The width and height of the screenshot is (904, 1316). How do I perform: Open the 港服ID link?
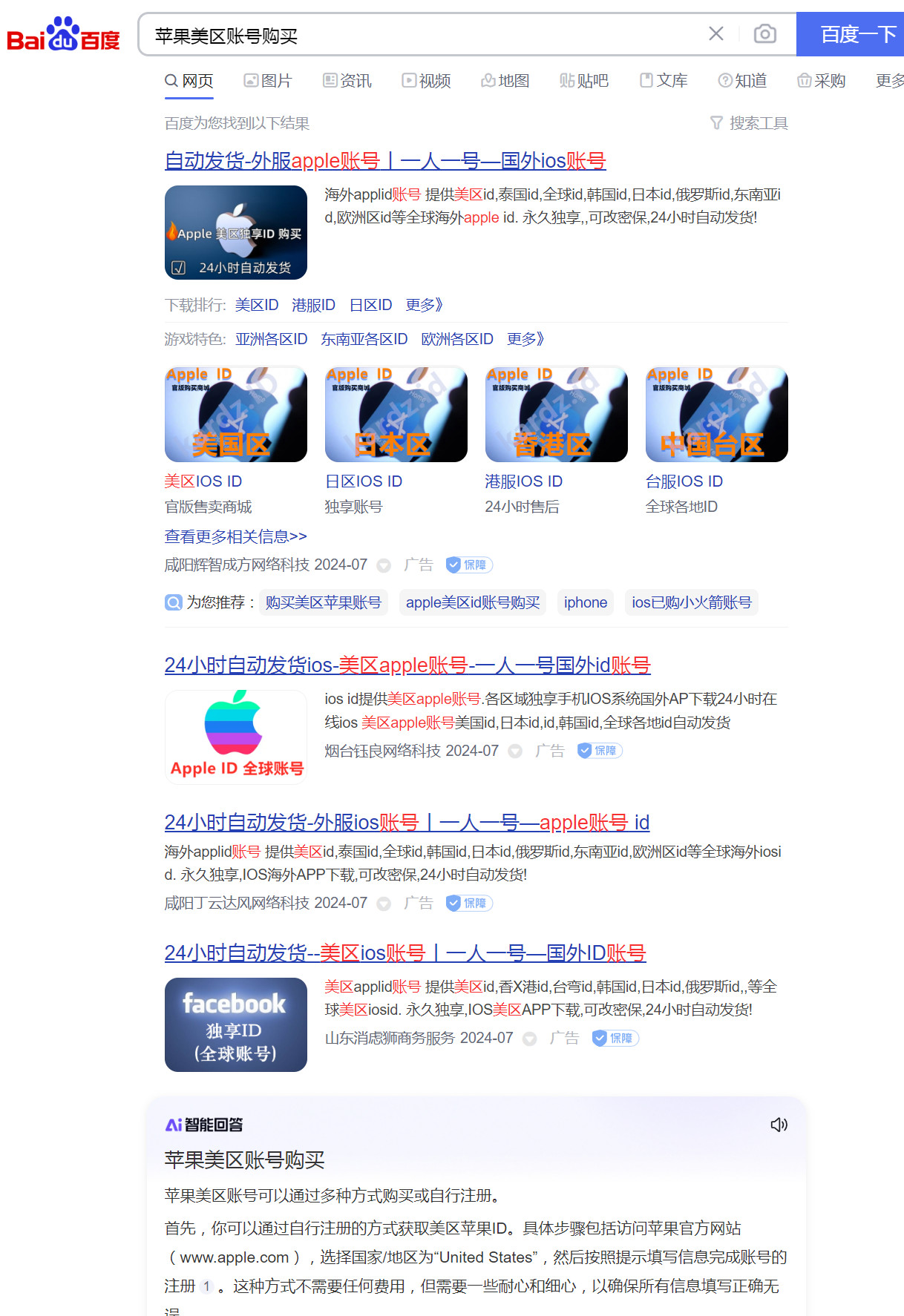coord(313,305)
